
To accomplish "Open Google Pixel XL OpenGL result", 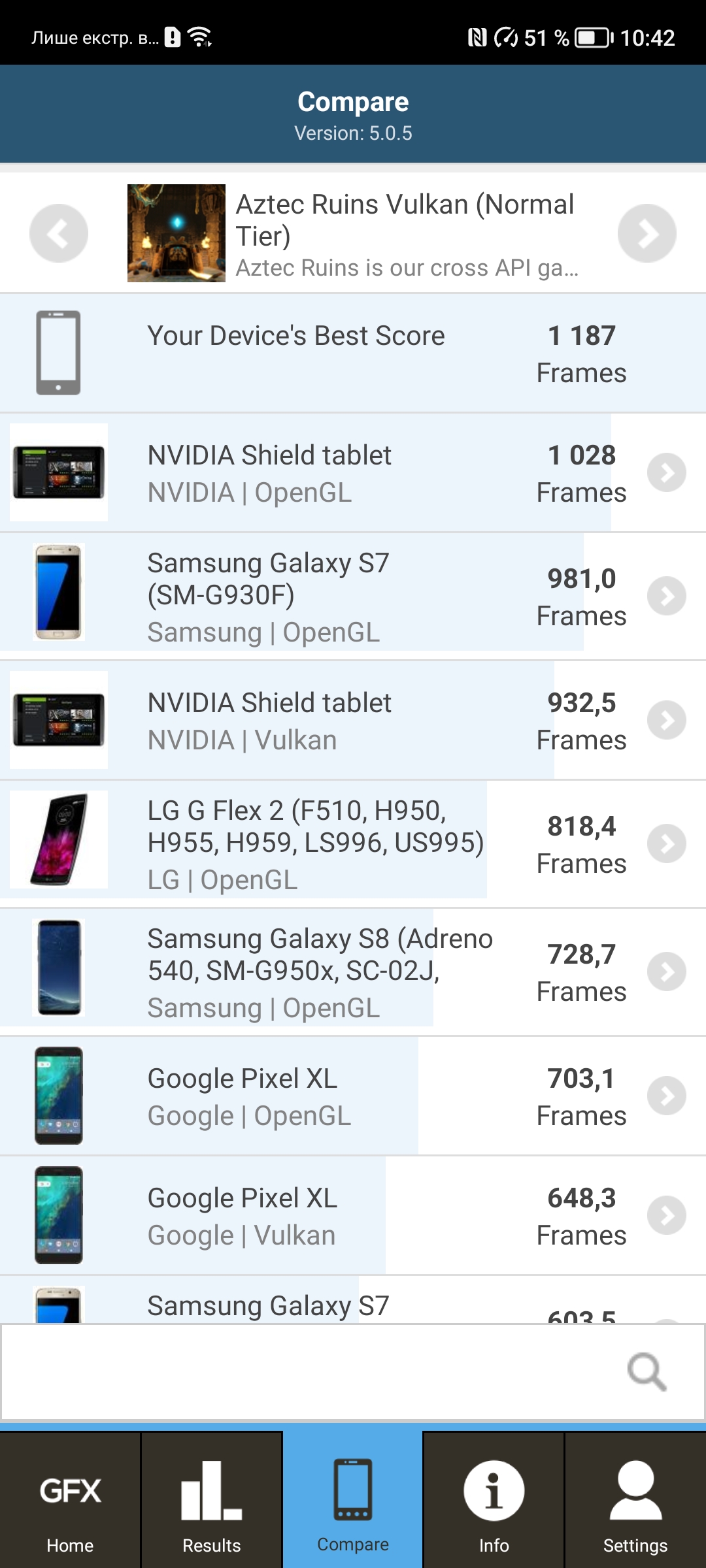I will pos(353,1096).
